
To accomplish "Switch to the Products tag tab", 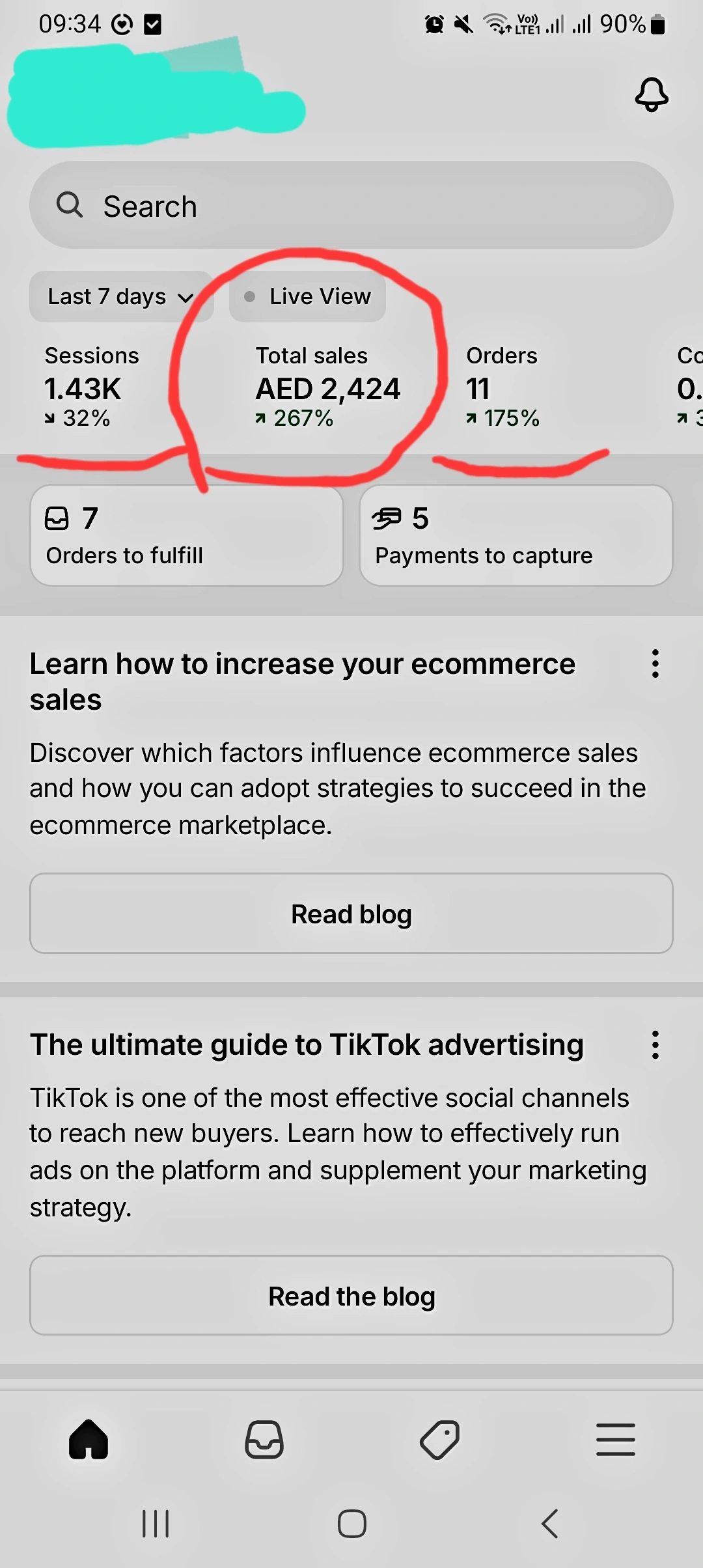I will point(440,1439).
